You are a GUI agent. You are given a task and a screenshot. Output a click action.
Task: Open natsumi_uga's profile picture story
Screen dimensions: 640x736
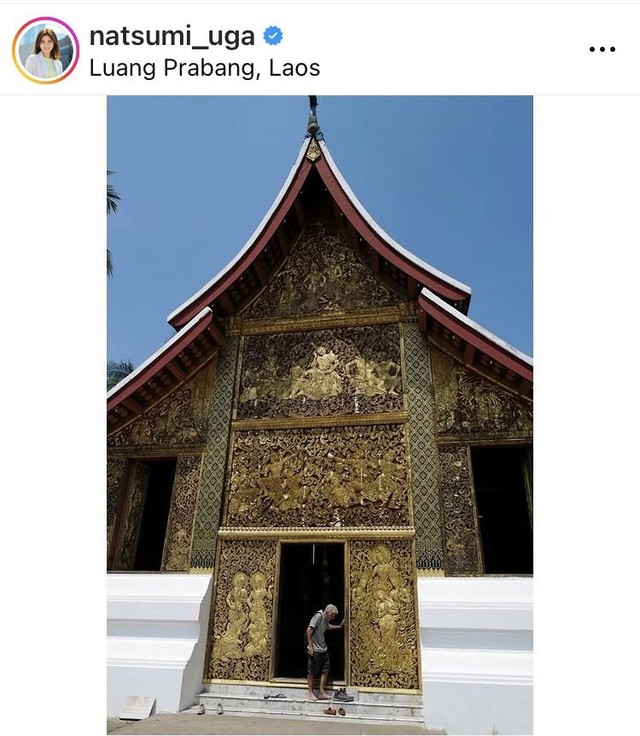point(45,50)
